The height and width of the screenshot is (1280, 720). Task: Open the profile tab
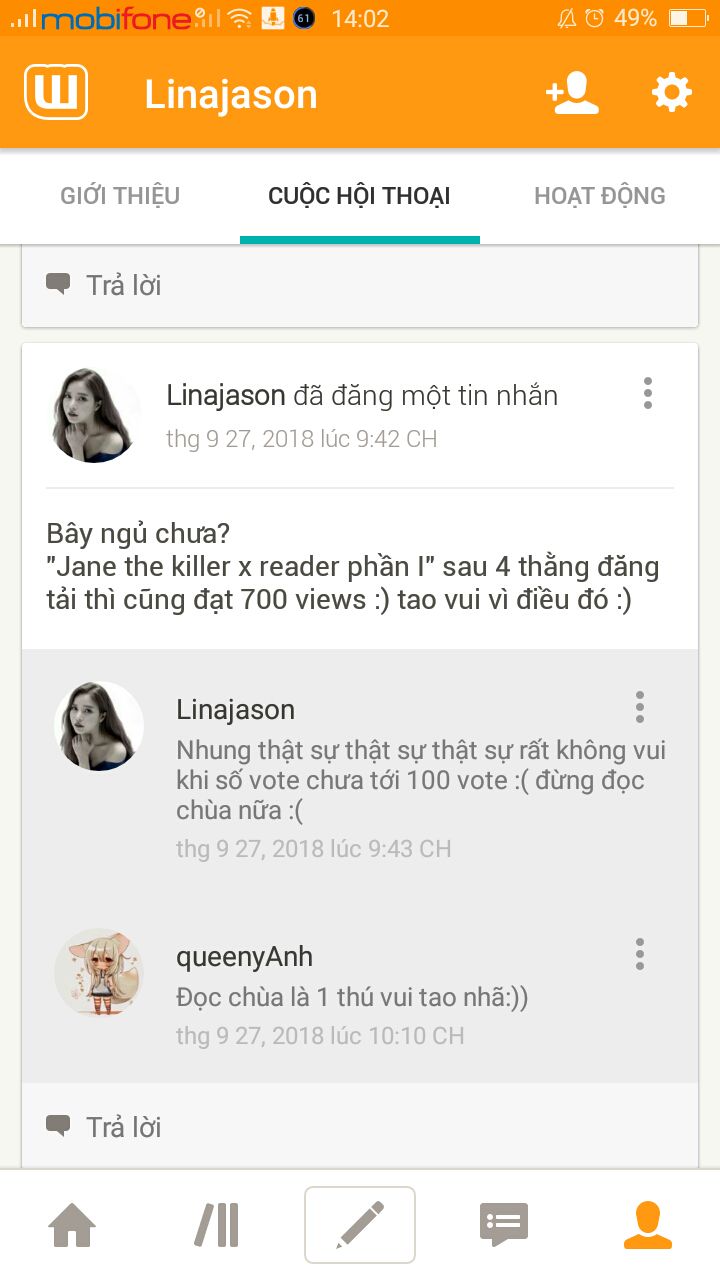tap(647, 1225)
